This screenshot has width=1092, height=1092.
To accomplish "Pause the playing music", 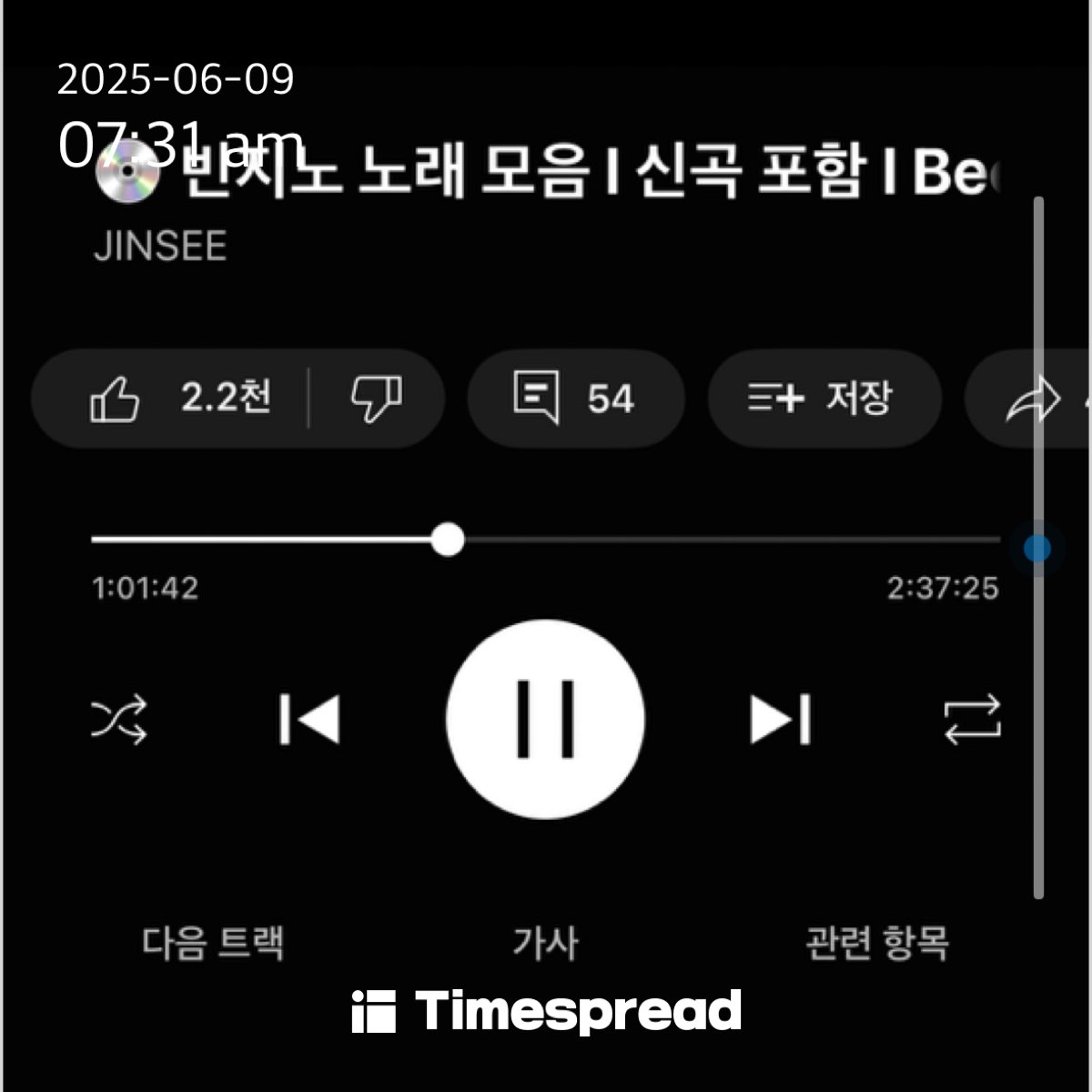I will tap(545, 720).
